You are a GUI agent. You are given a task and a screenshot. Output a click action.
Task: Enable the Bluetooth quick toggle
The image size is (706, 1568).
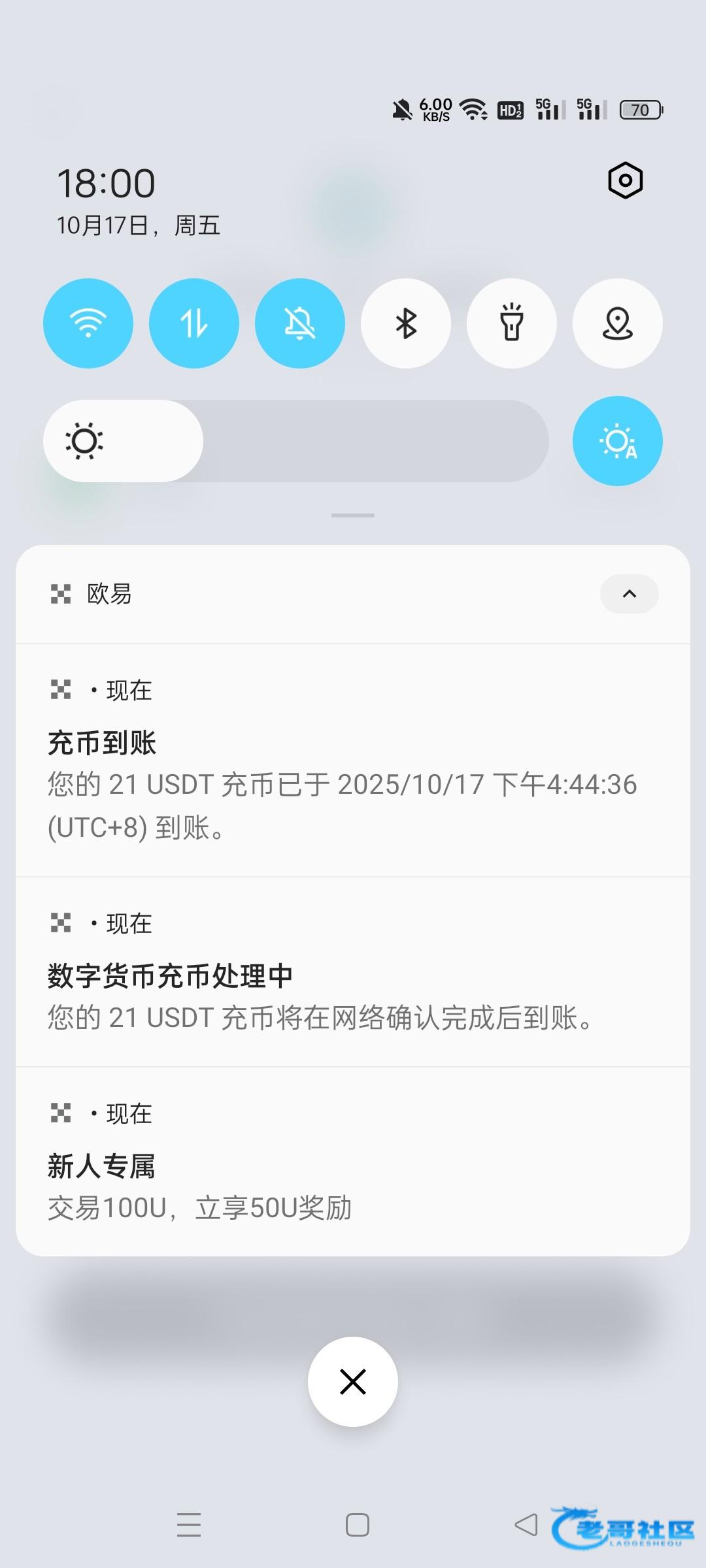(x=406, y=323)
